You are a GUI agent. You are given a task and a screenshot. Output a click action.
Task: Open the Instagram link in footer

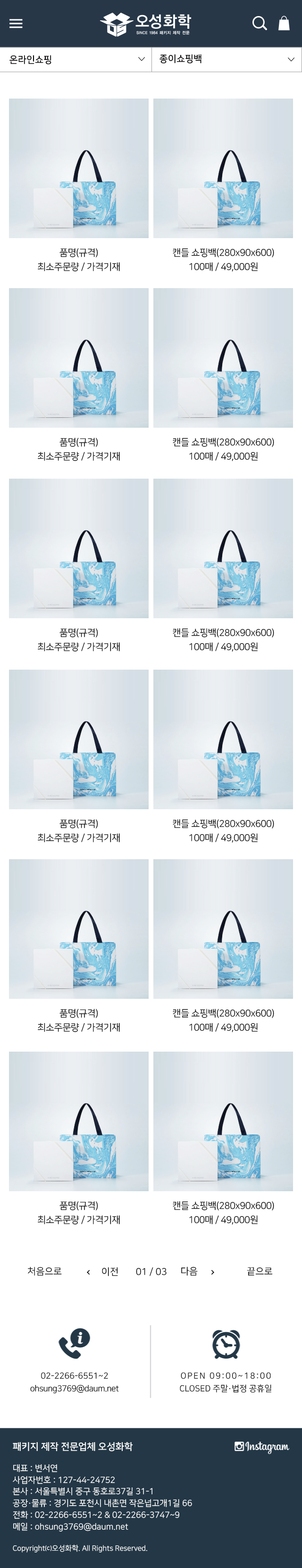point(262,1447)
